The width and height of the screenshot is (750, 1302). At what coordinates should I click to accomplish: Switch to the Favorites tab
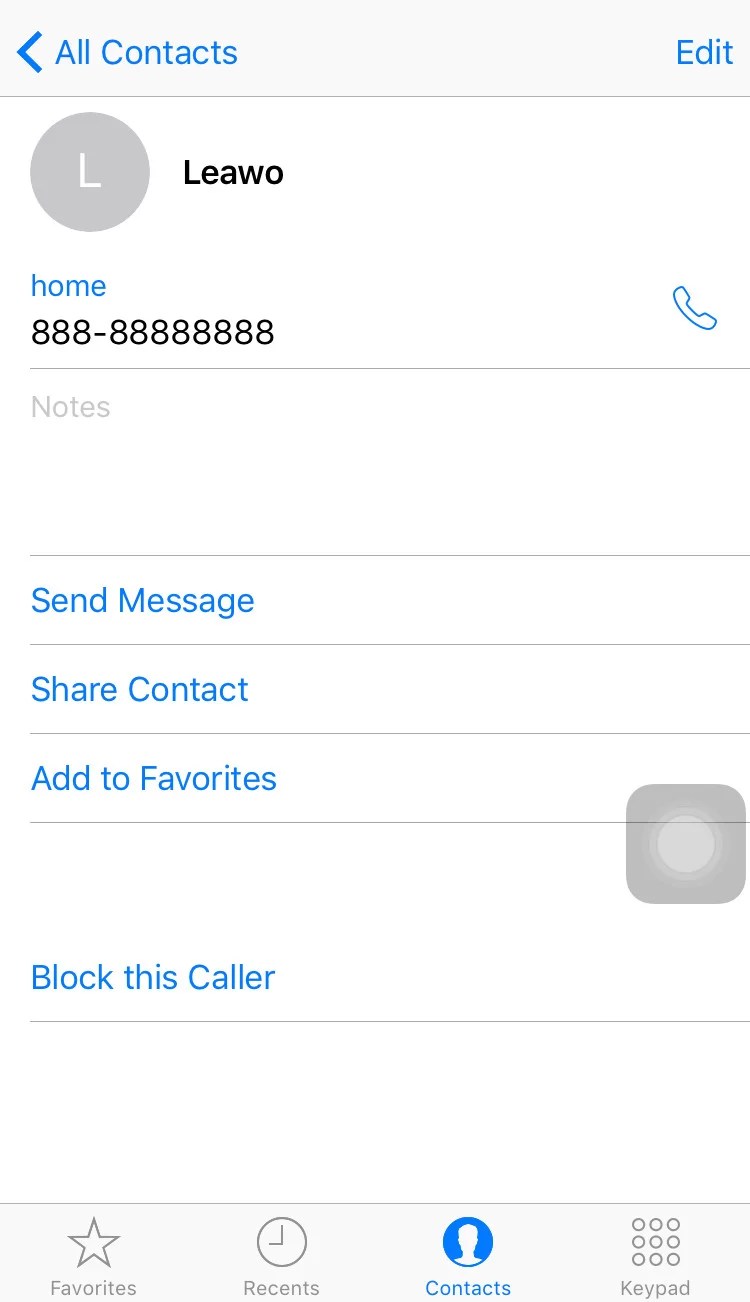[93, 1256]
